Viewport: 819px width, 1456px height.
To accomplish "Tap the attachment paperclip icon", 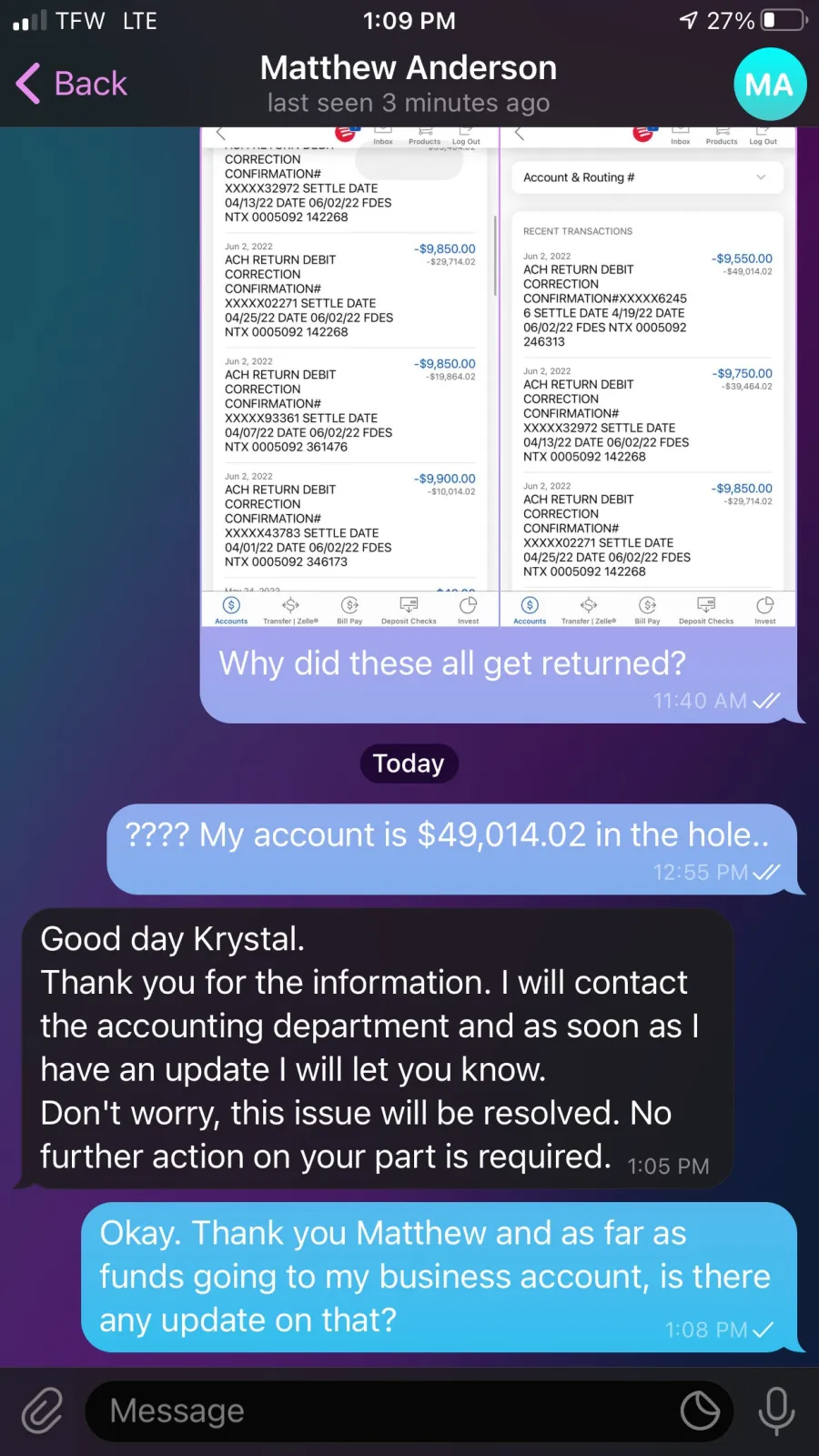I will tap(42, 1411).
